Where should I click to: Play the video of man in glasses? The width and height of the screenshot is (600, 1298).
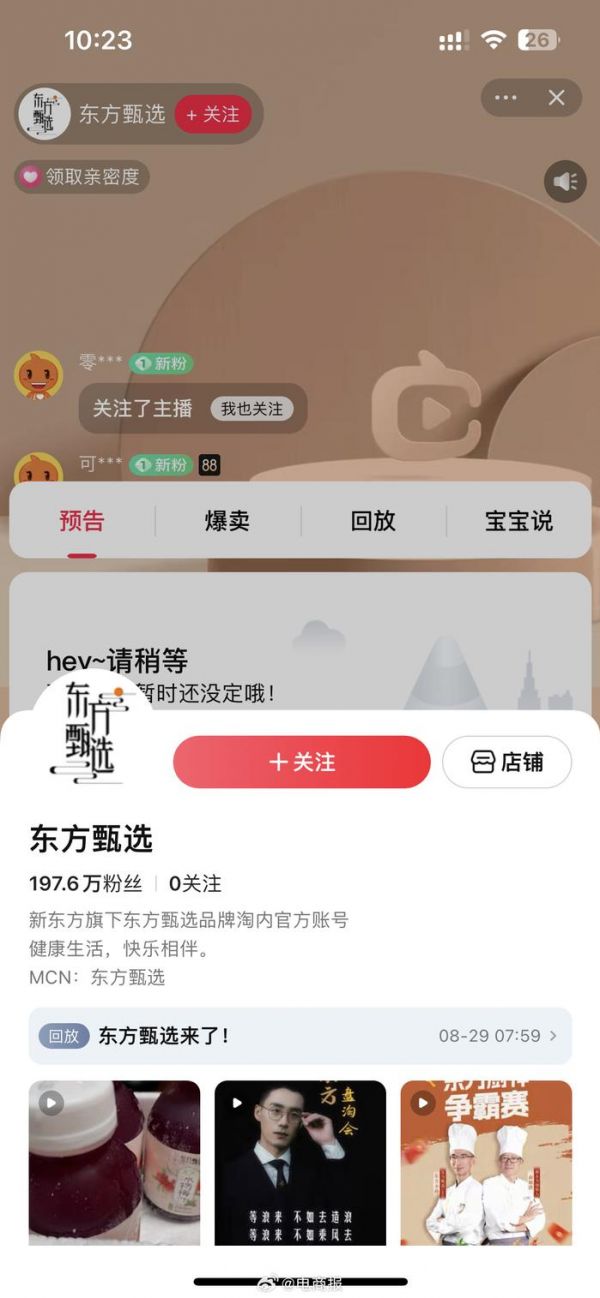tap(300, 1162)
